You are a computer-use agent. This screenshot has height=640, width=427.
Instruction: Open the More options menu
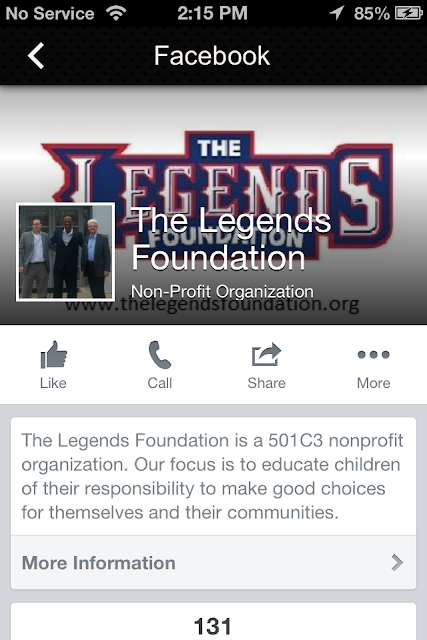(x=374, y=365)
